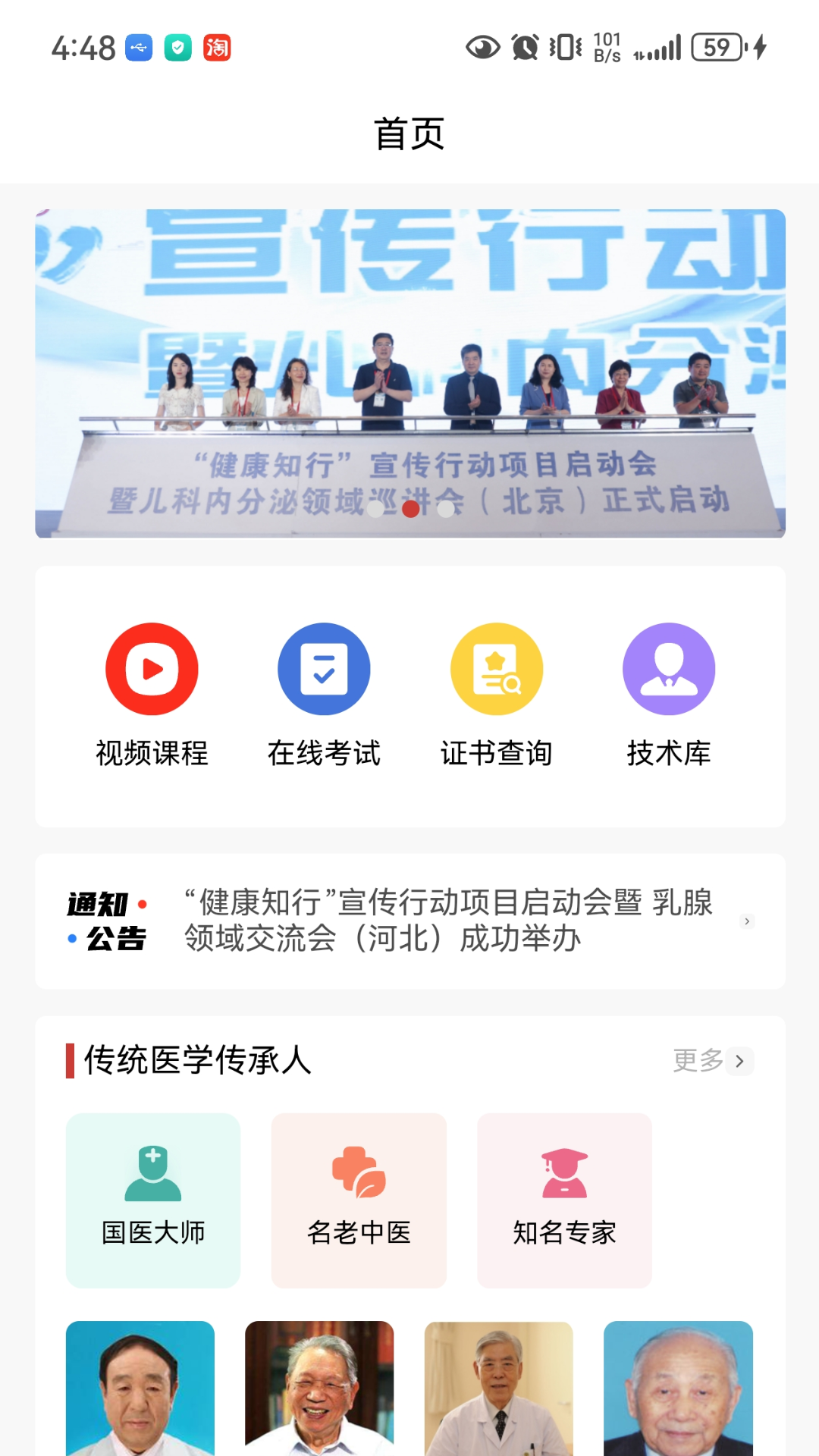The height and width of the screenshot is (1456, 819).
Task: Open the 技术库 technology library icon
Action: (x=669, y=668)
